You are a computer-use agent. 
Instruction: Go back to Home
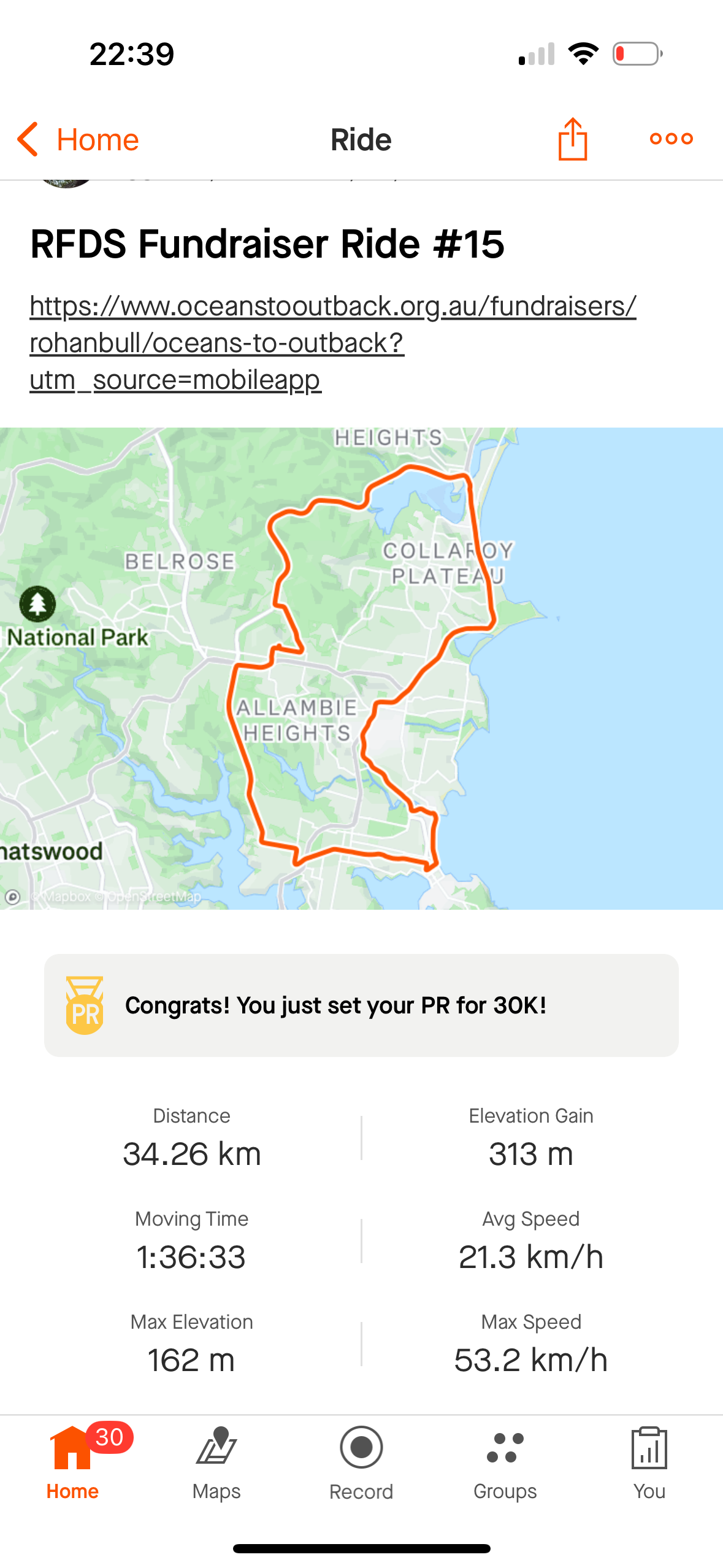[x=78, y=139]
